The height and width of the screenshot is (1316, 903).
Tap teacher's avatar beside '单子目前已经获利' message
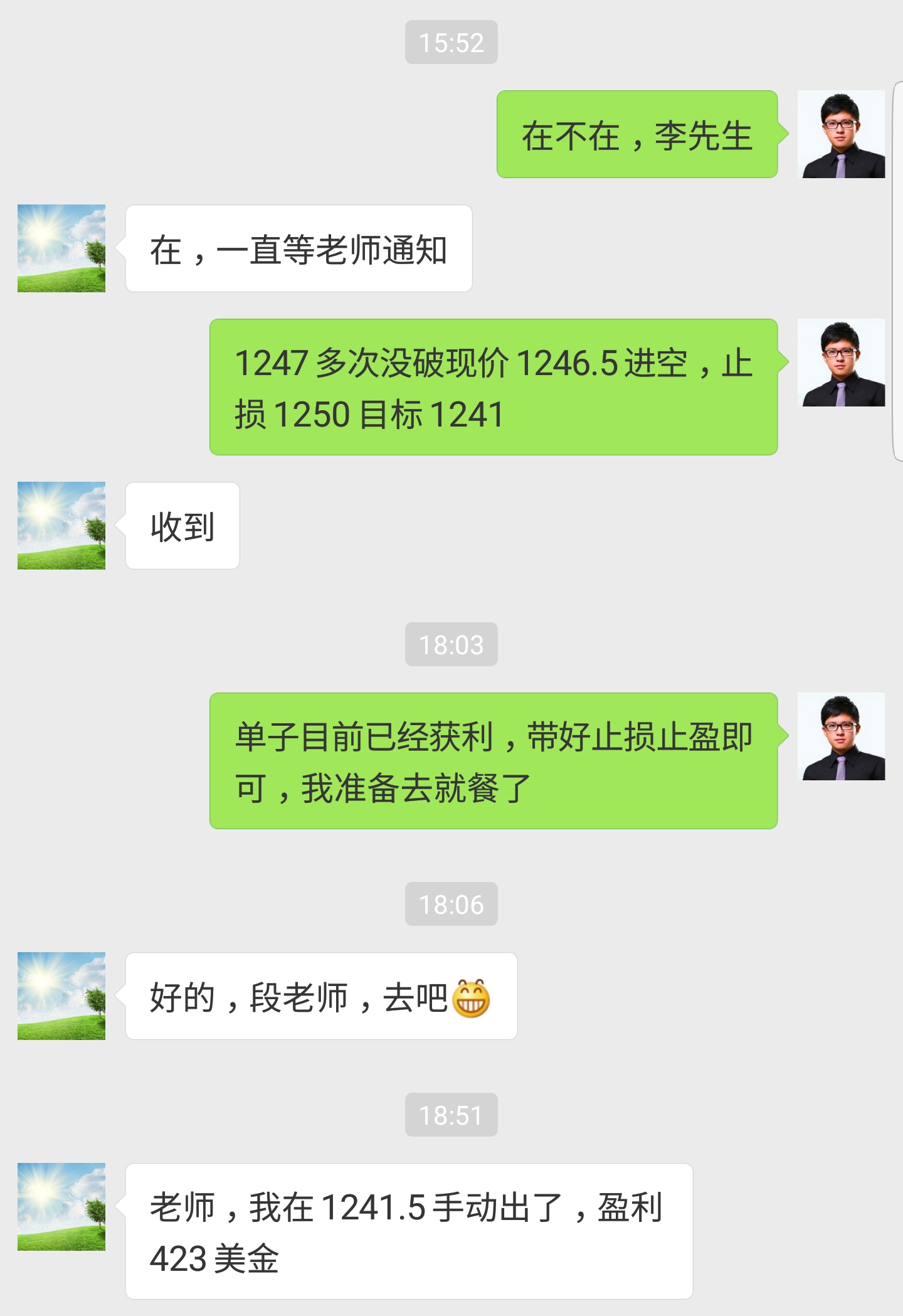coord(841,736)
